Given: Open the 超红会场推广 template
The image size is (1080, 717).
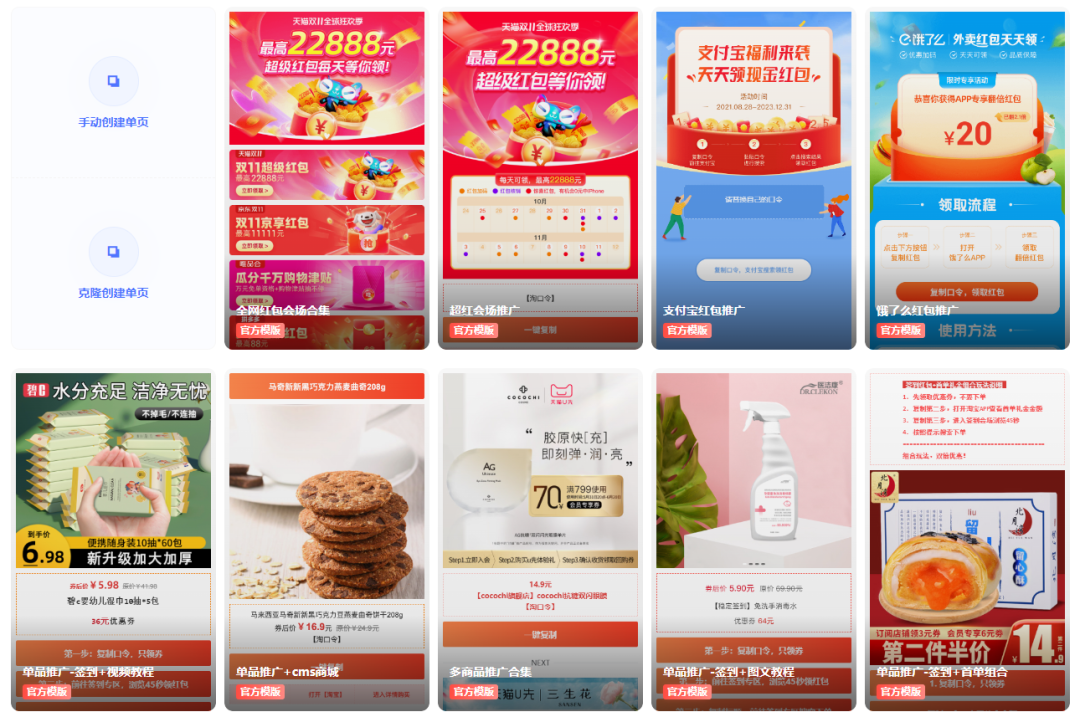Looking at the screenshot, I should [x=540, y=180].
